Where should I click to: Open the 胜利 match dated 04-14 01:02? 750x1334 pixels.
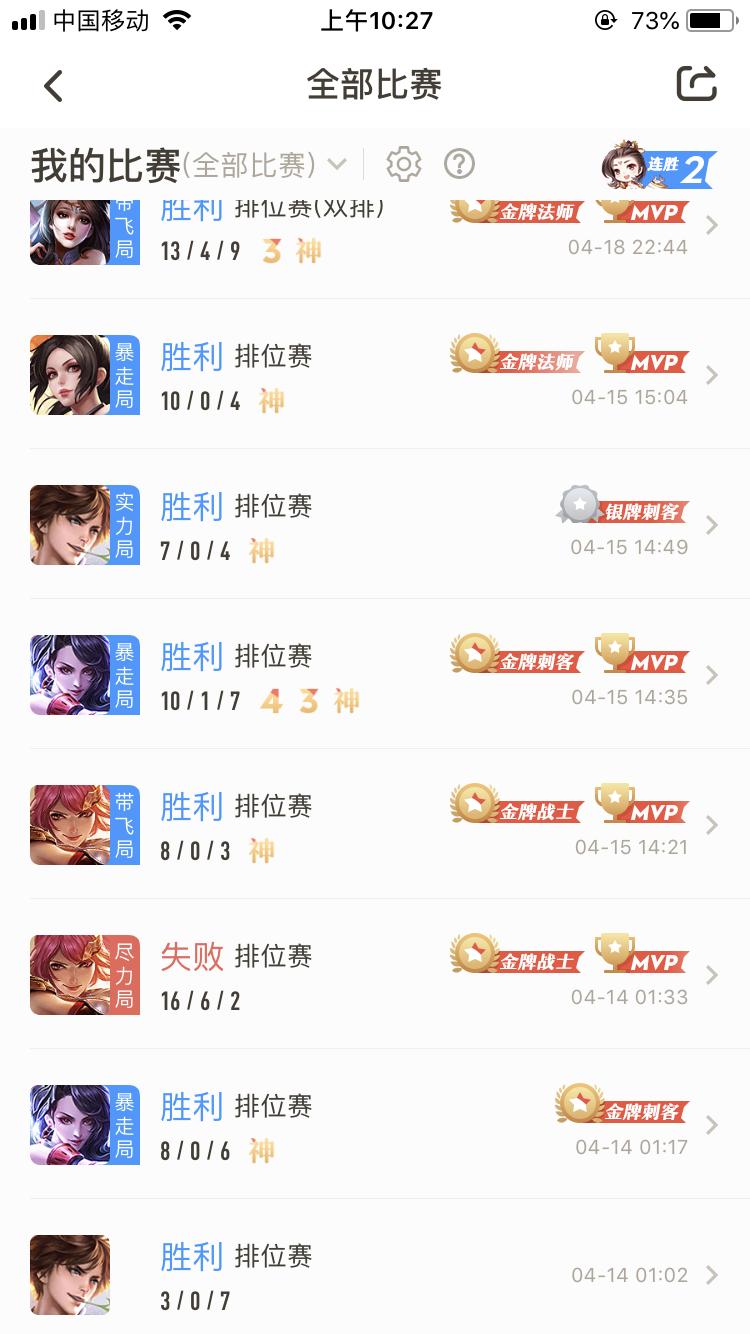pos(711,1275)
